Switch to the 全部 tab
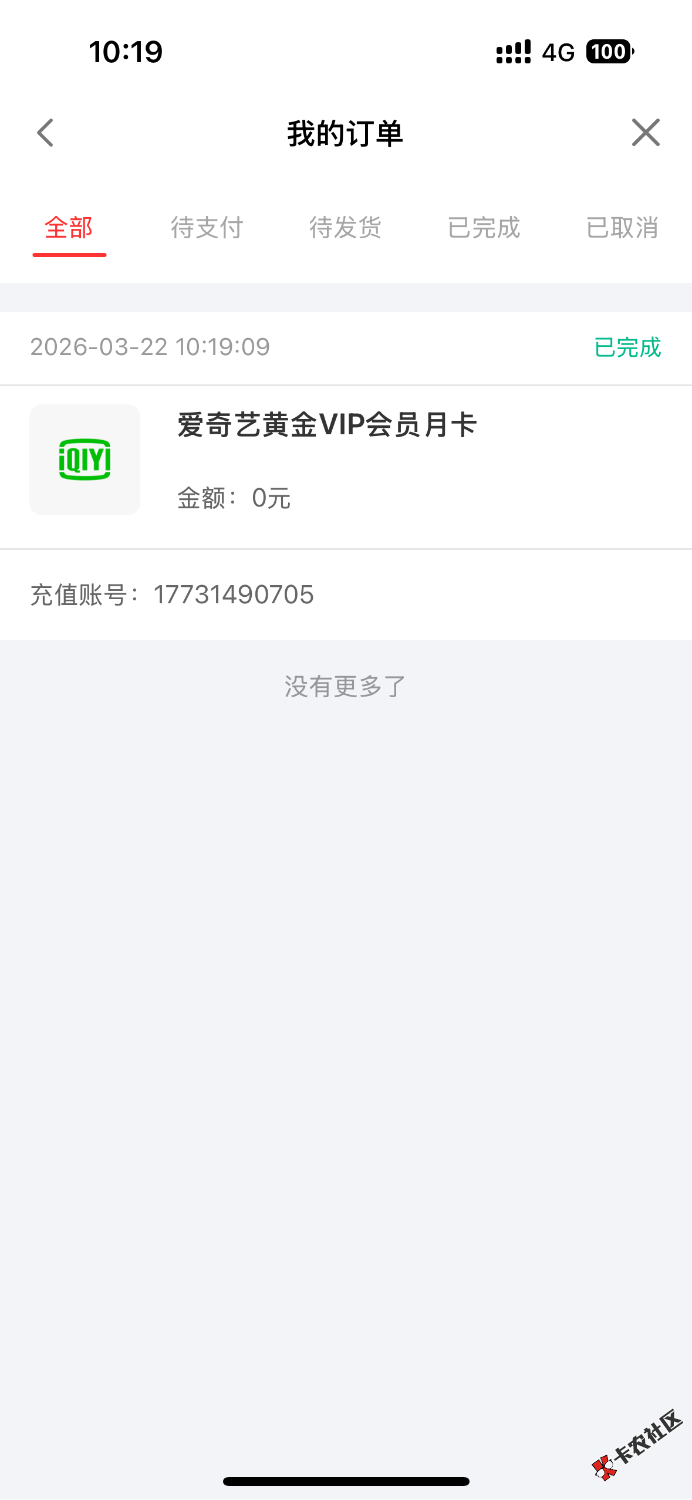 (x=69, y=228)
